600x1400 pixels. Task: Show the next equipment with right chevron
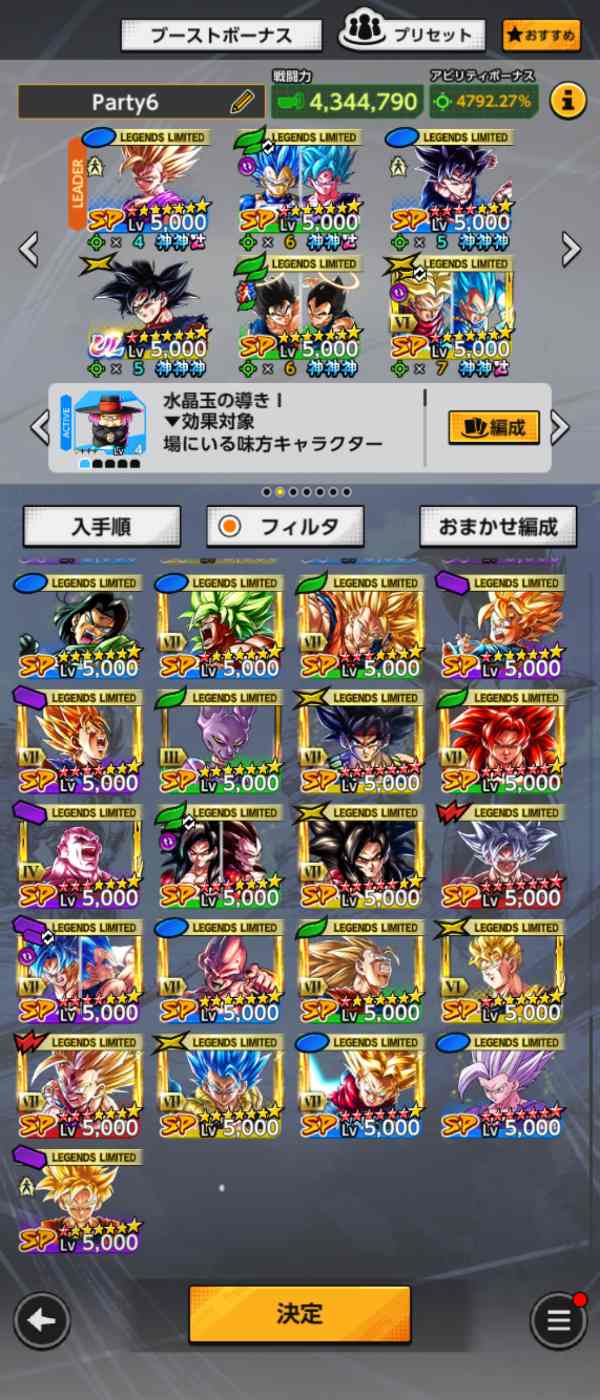click(x=561, y=428)
